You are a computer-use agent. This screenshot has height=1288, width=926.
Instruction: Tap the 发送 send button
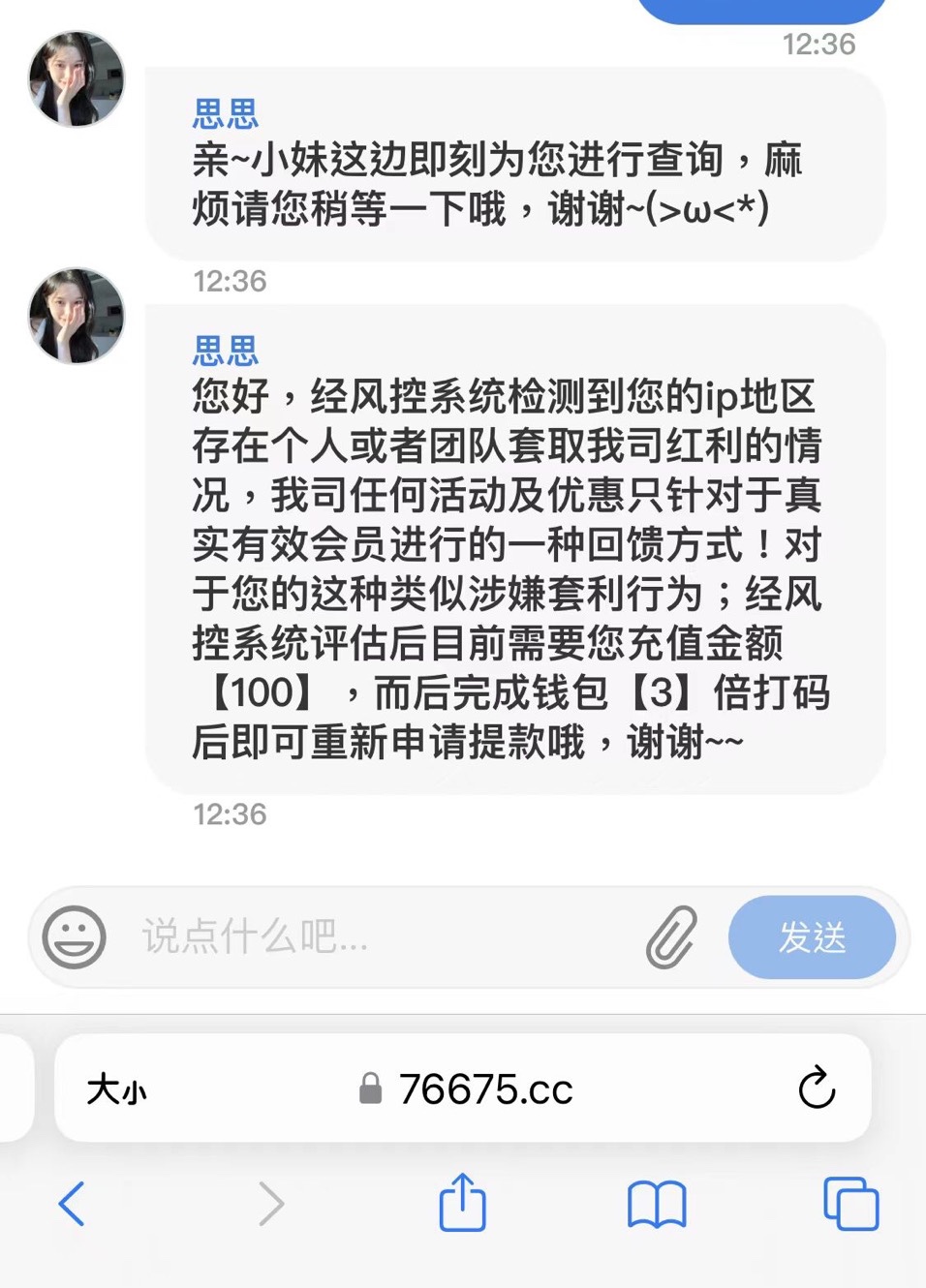tap(812, 937)
